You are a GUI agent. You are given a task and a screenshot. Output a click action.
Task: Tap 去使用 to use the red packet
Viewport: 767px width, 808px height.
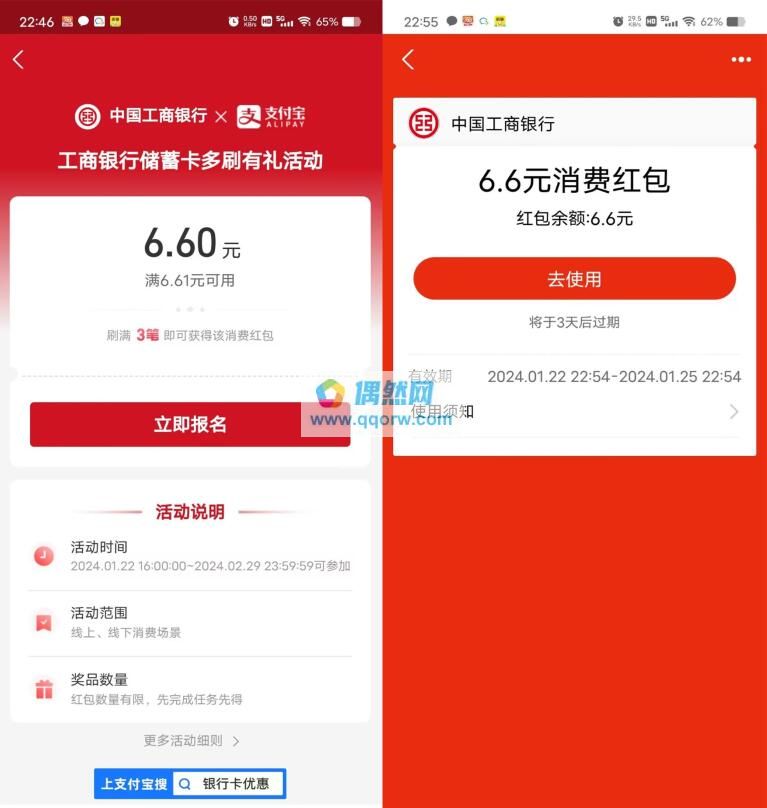(x=574, y=279)
